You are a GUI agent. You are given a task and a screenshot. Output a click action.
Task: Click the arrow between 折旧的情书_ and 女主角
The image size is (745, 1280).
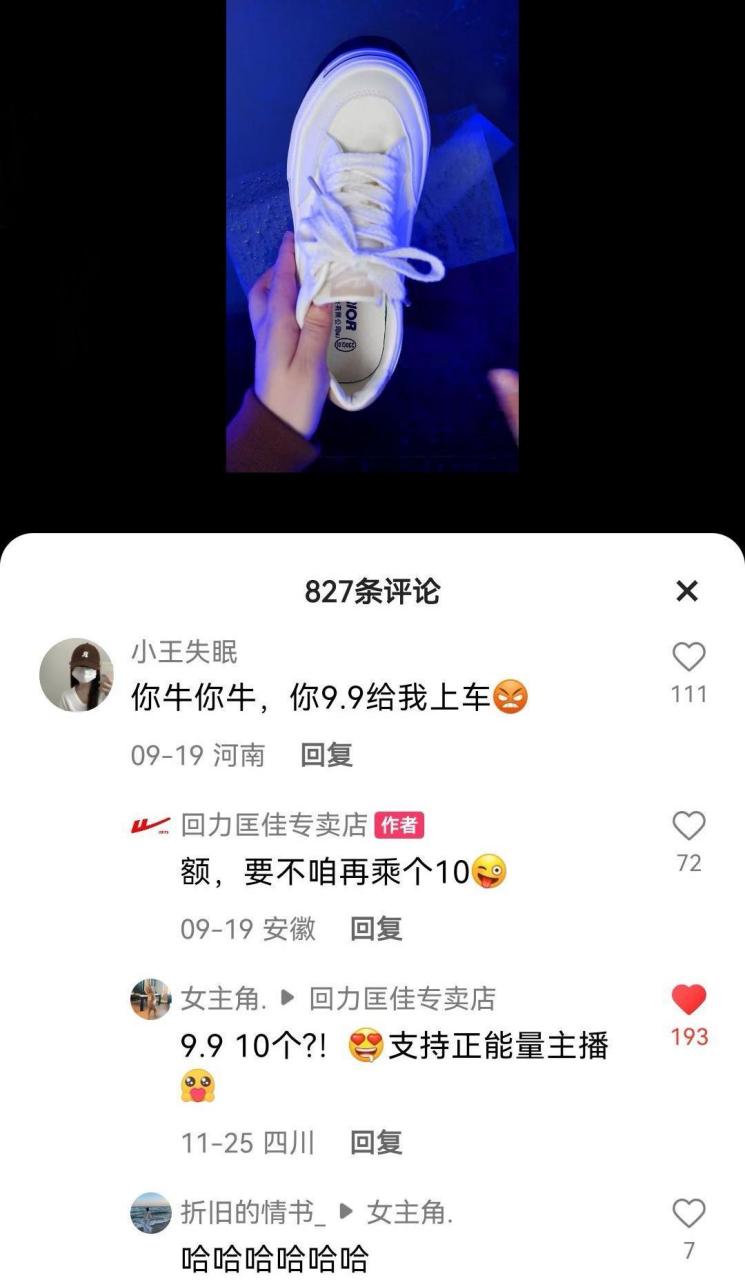coord(346,1213)
